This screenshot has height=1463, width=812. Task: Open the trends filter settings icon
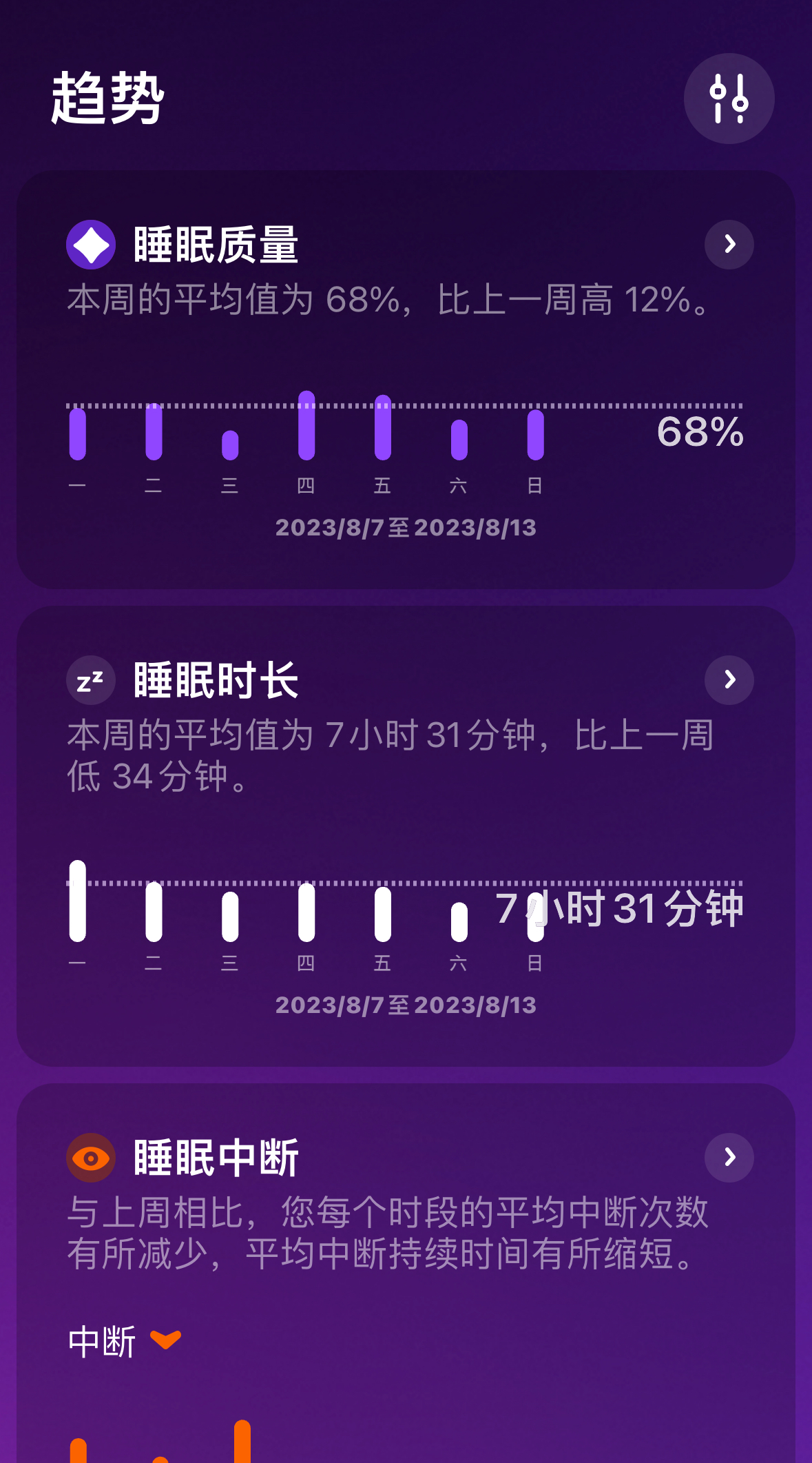729,99
